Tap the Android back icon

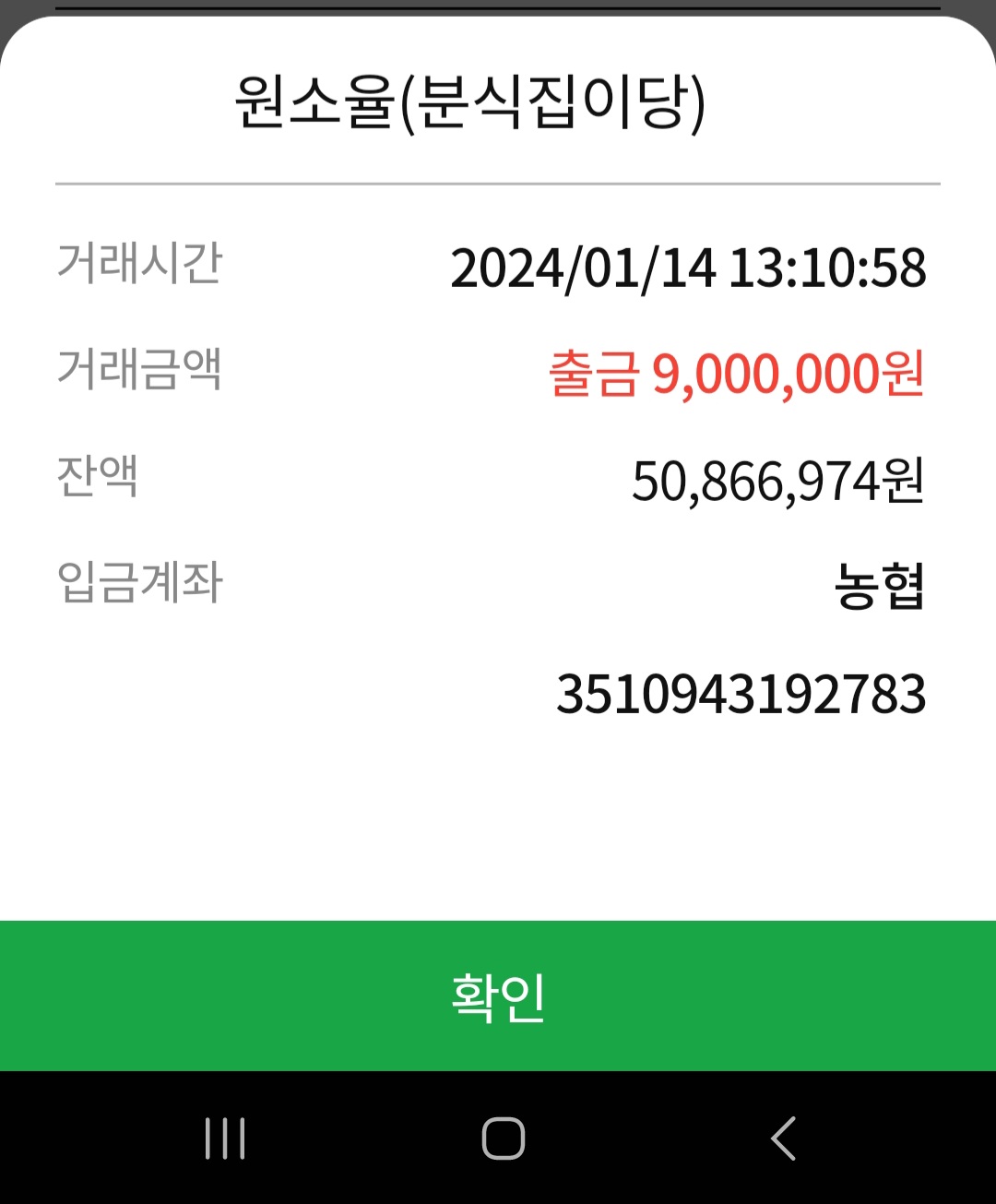(779, 1140)
